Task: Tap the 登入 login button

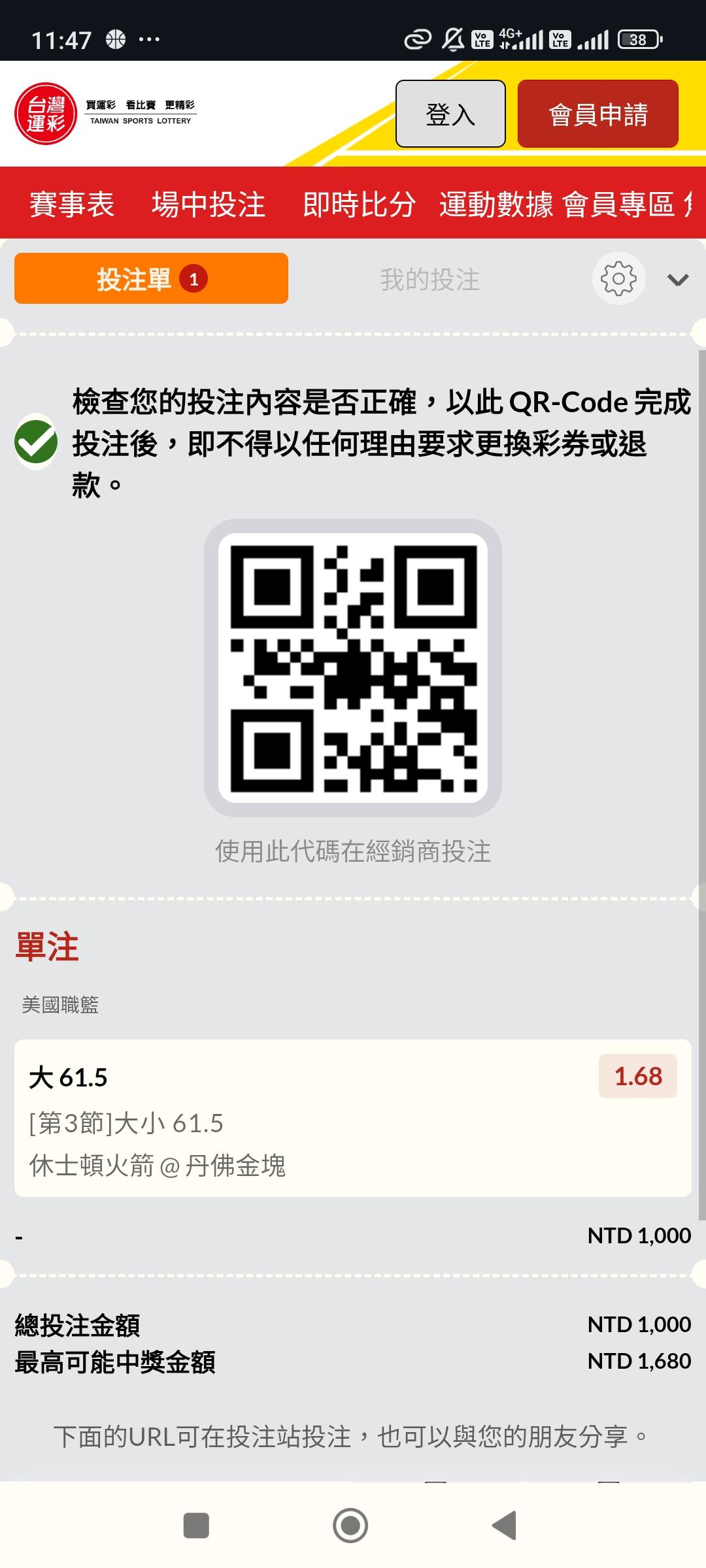Action: pyautogui.click(x=450, y=114)
